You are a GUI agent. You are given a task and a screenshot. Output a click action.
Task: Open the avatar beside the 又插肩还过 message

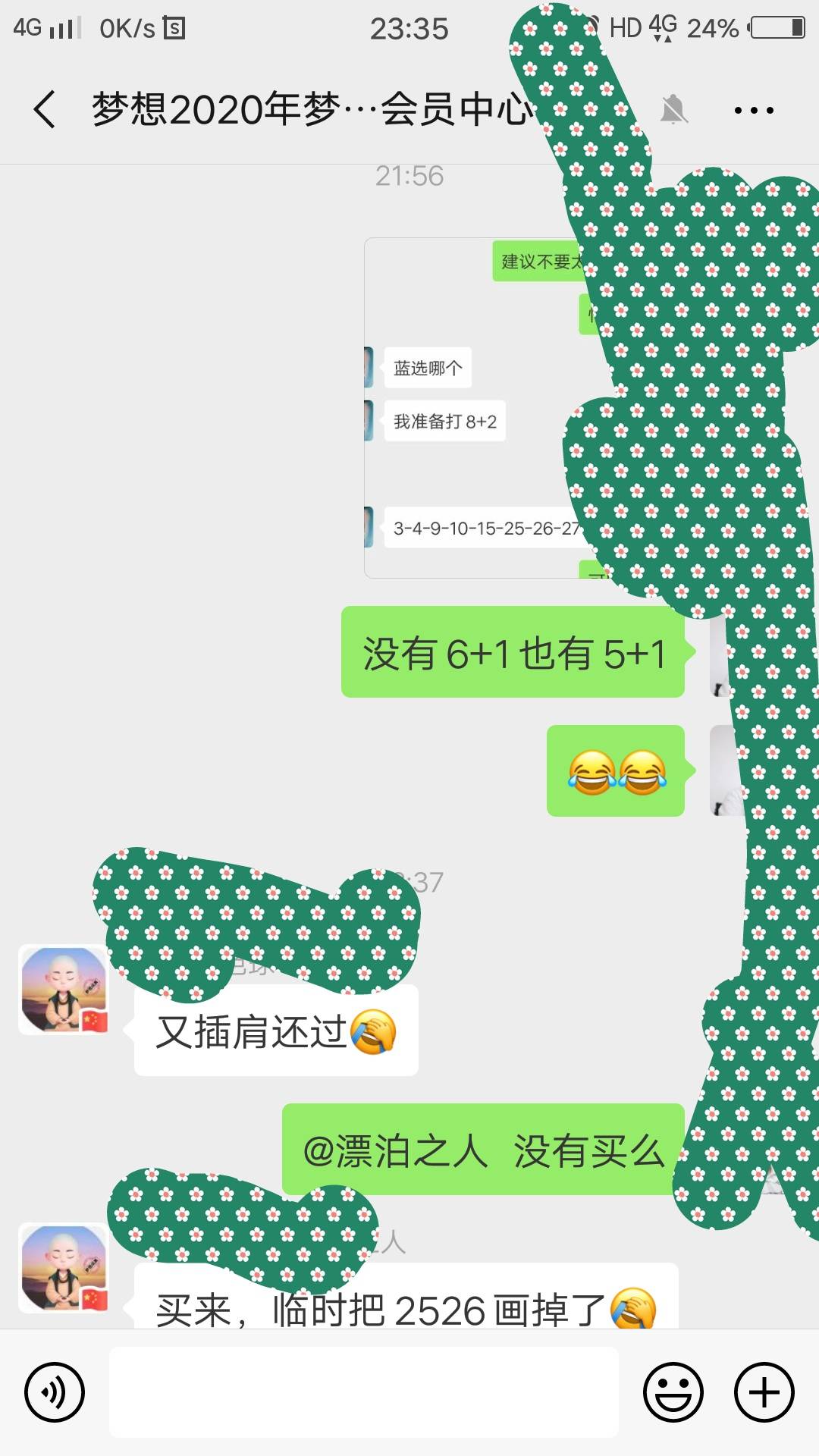tap(64, 990)
